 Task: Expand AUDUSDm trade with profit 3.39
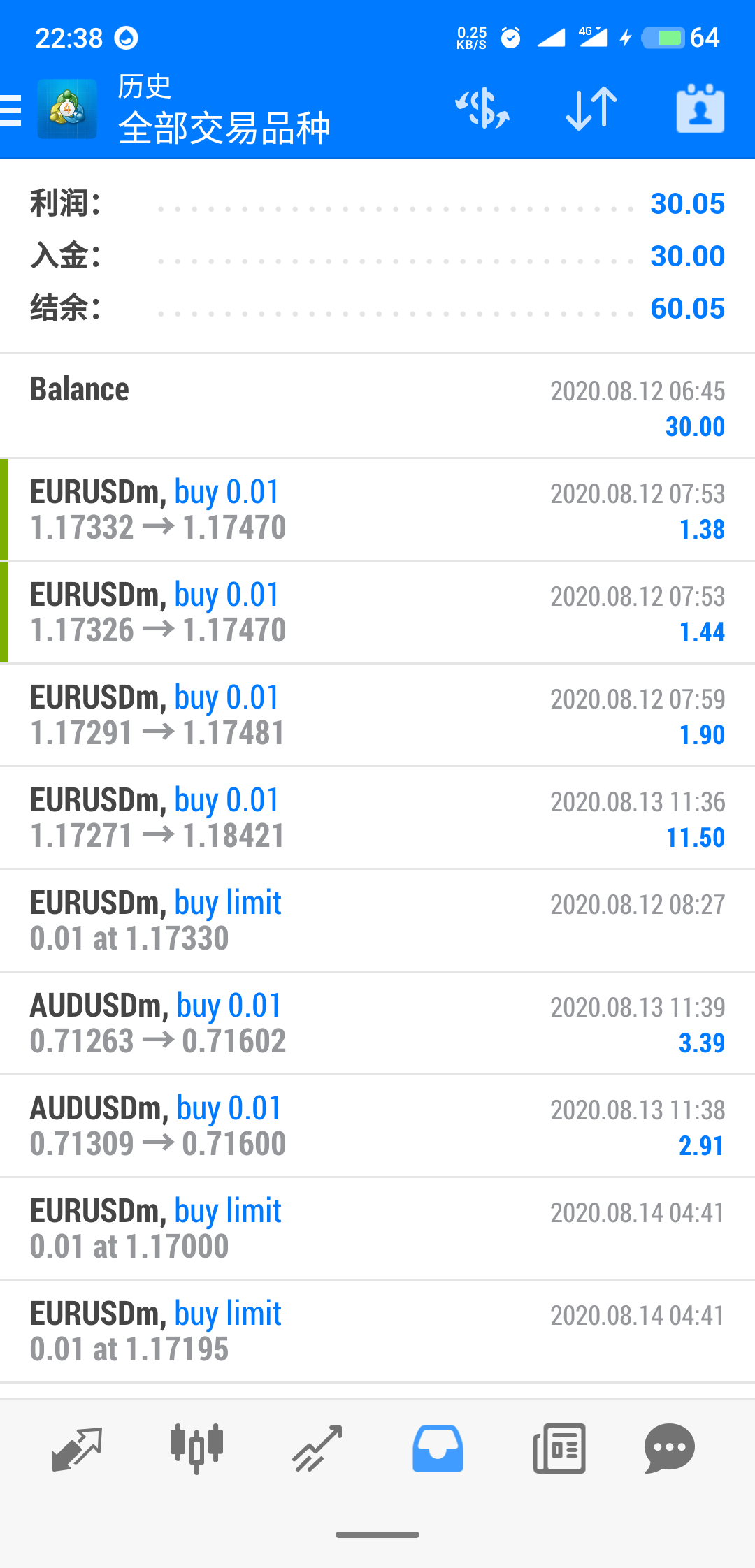point(377,1024)
